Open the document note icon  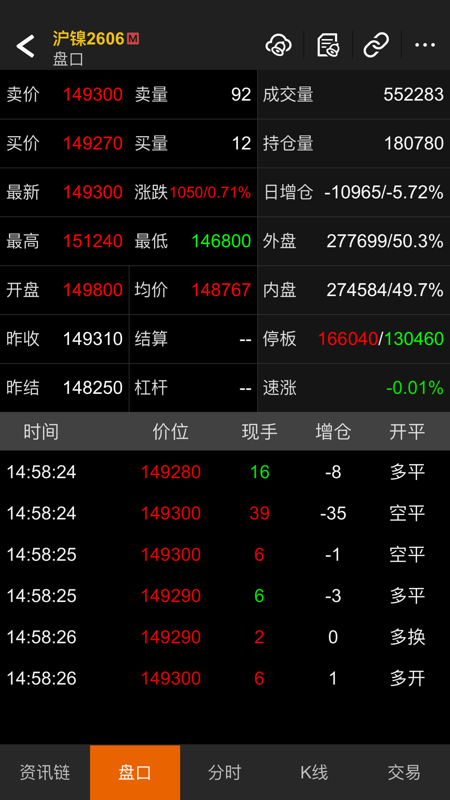click(x=328, y=45)
